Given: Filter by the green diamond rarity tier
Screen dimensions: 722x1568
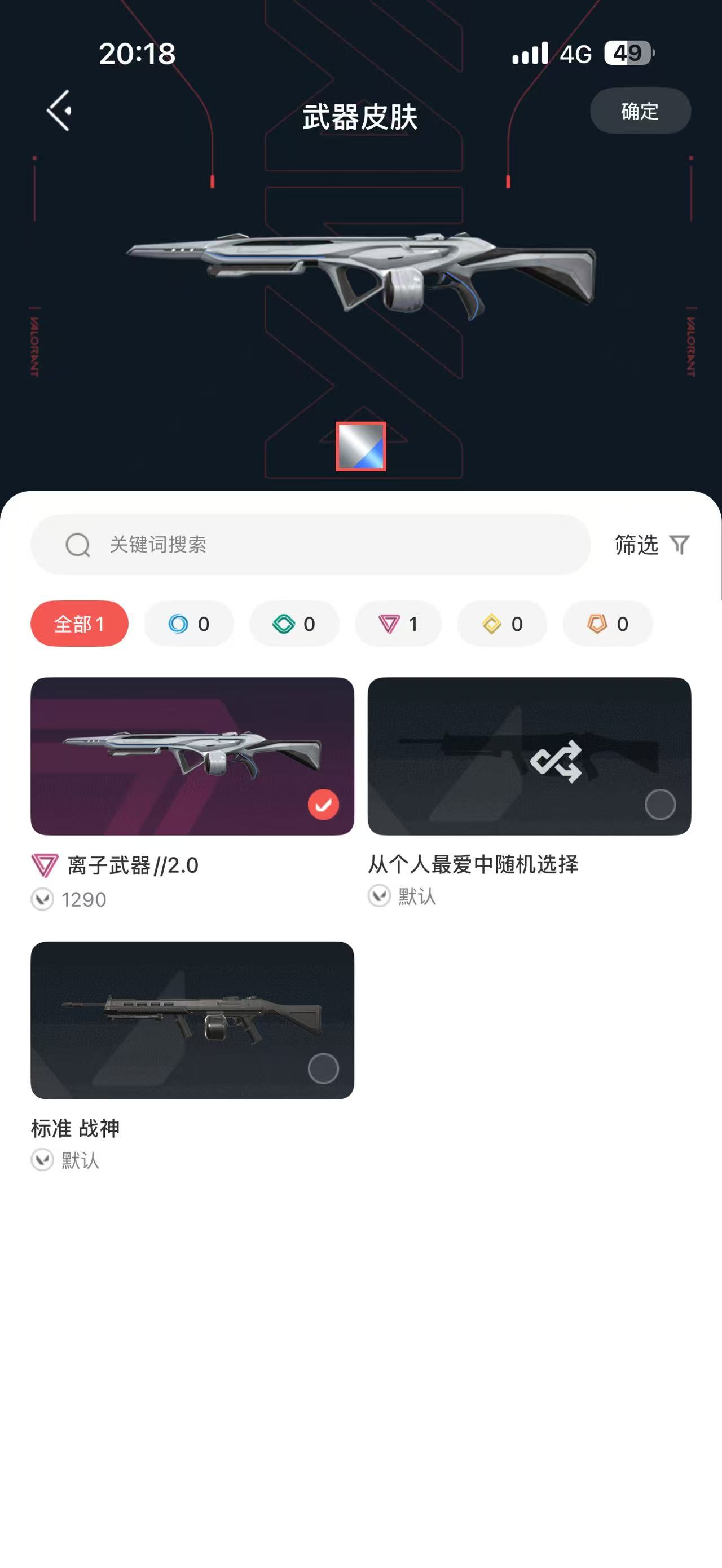Looking at the screenshot, I should coord(294,623).
